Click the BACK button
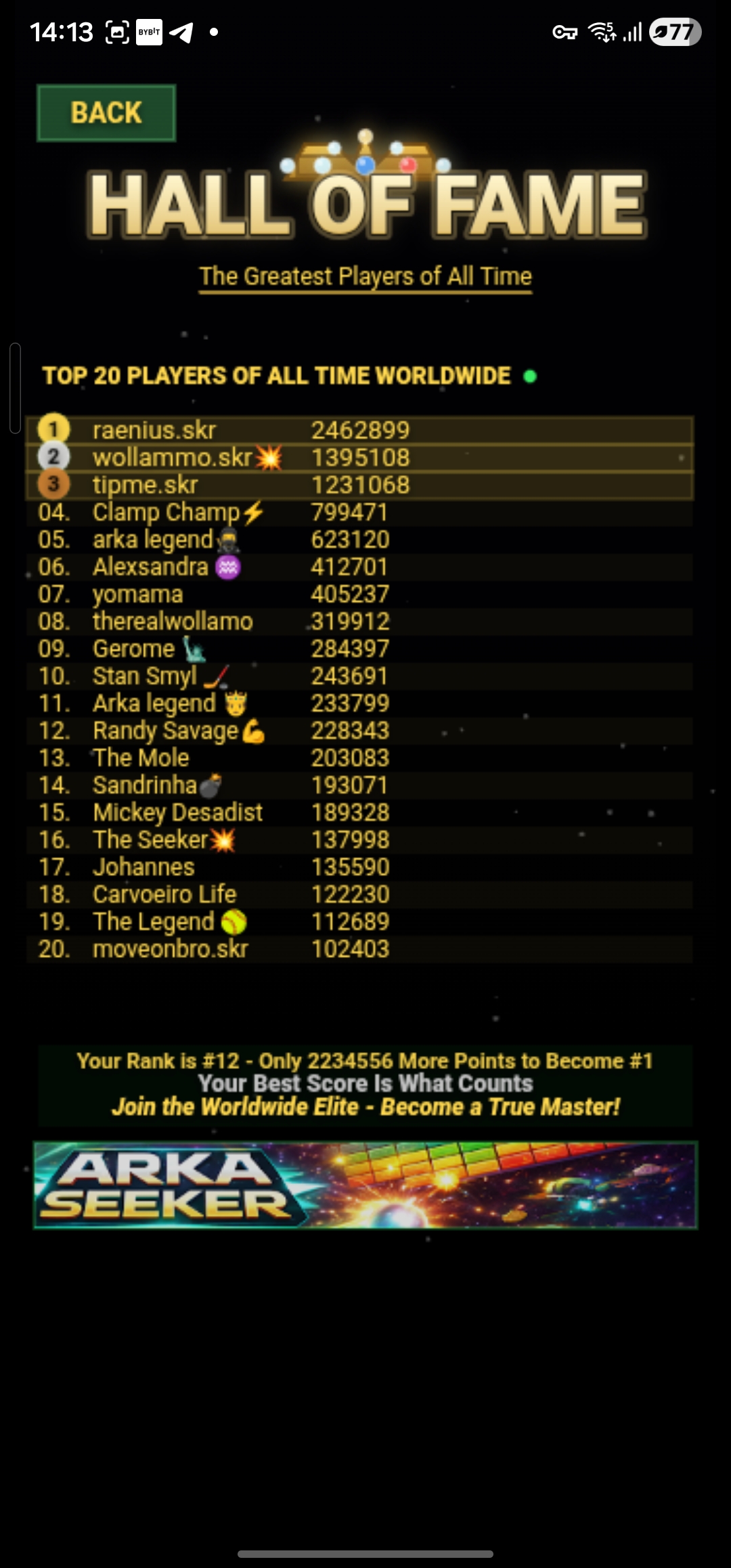This screenshot has width=731, height=1568. 106,112
